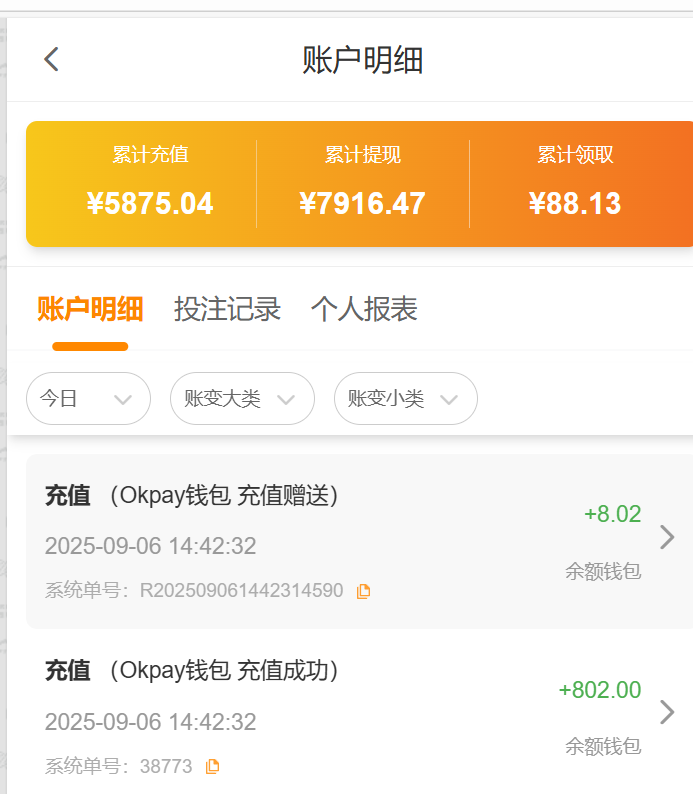Go back from 账户明细 page

(52, 60)
